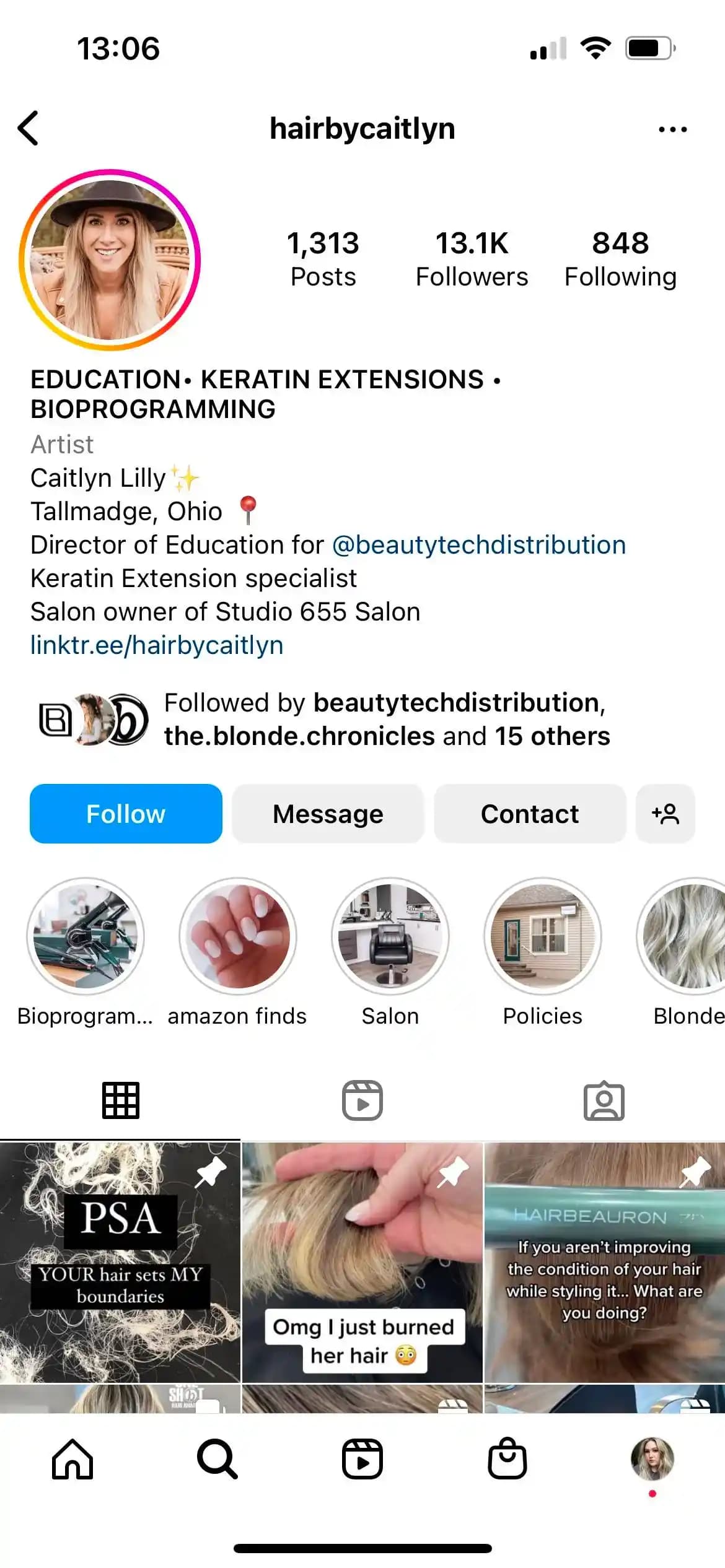The width and height of the screenshot is (725, 1568).
Task: Open the Shop icon in bottom bar
Action: pos(507,1460)
